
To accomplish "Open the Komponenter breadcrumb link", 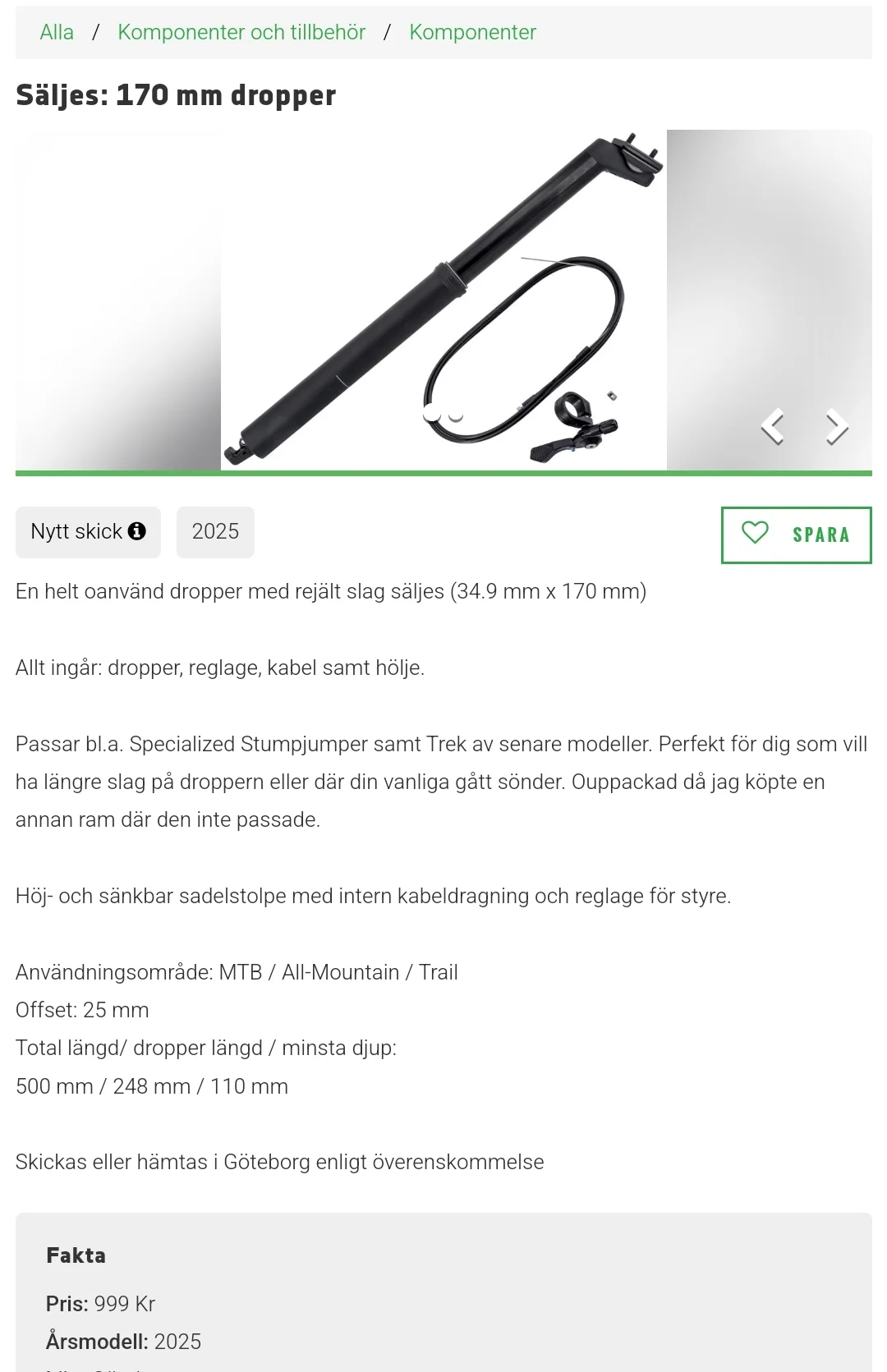I will tap(472, 32).
